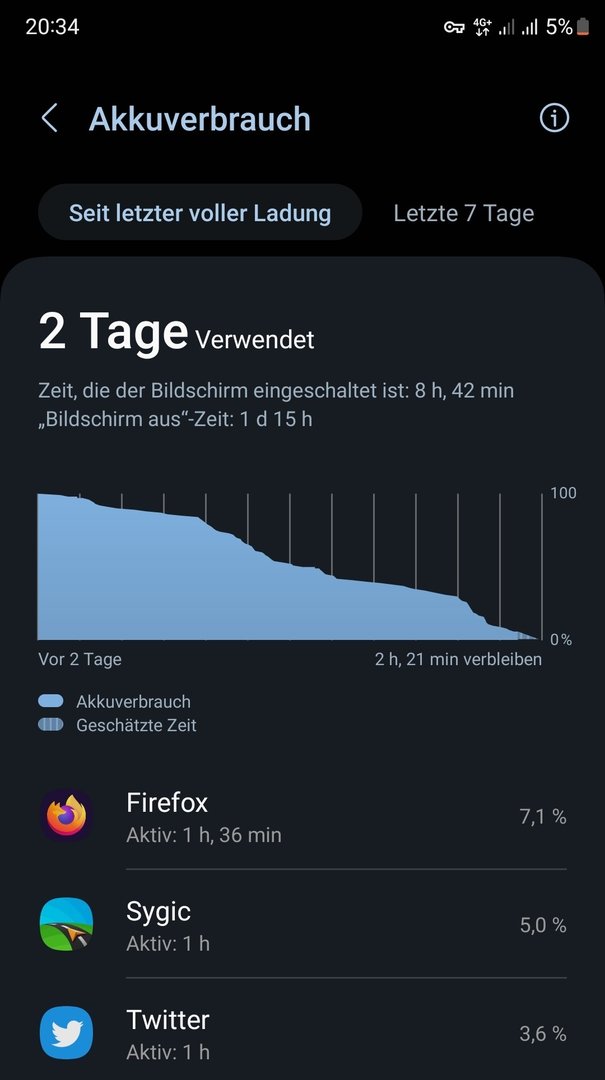Open the info icon

[x=554, y=118]
